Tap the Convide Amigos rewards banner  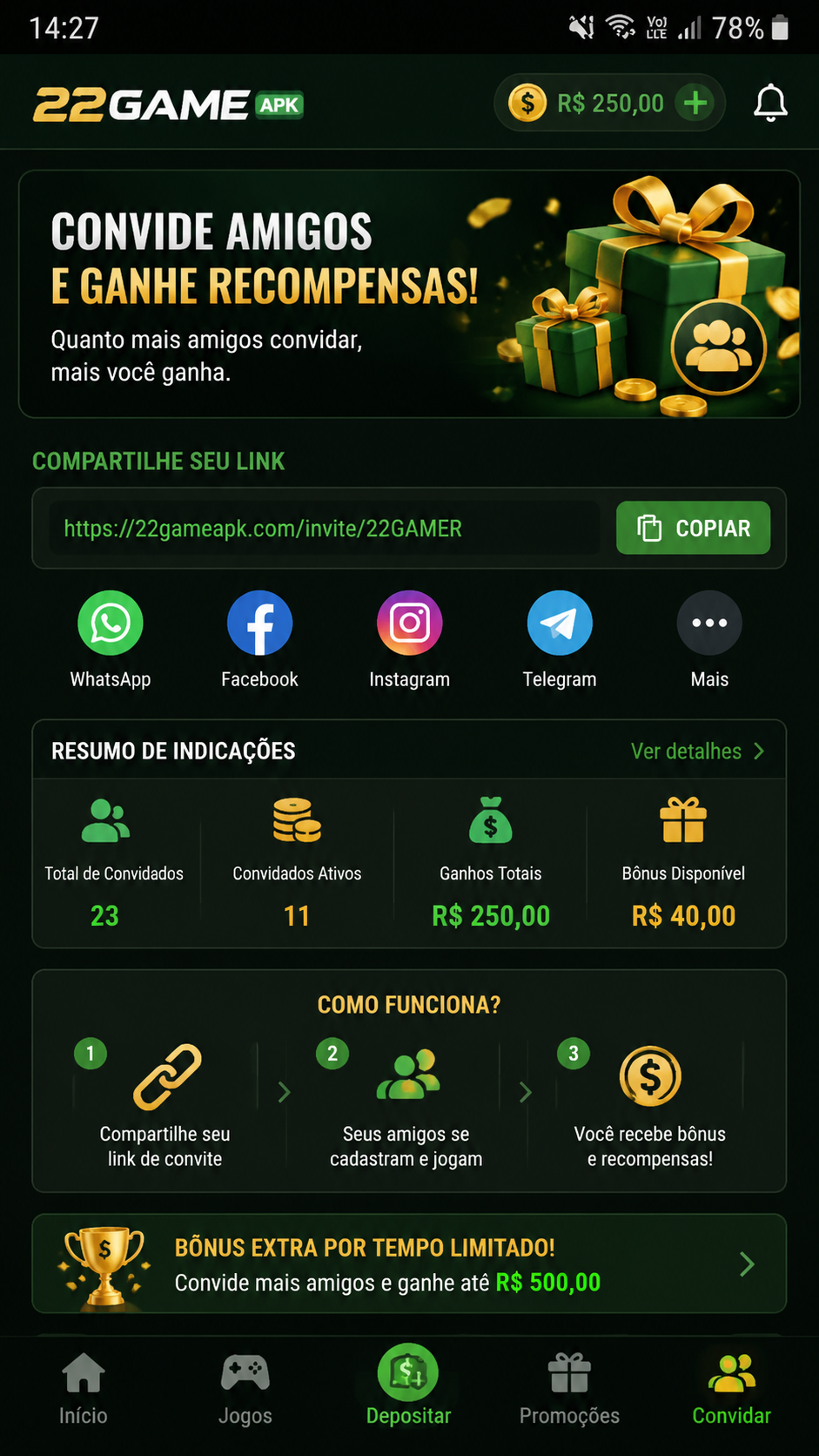click(x=409, y=294)
